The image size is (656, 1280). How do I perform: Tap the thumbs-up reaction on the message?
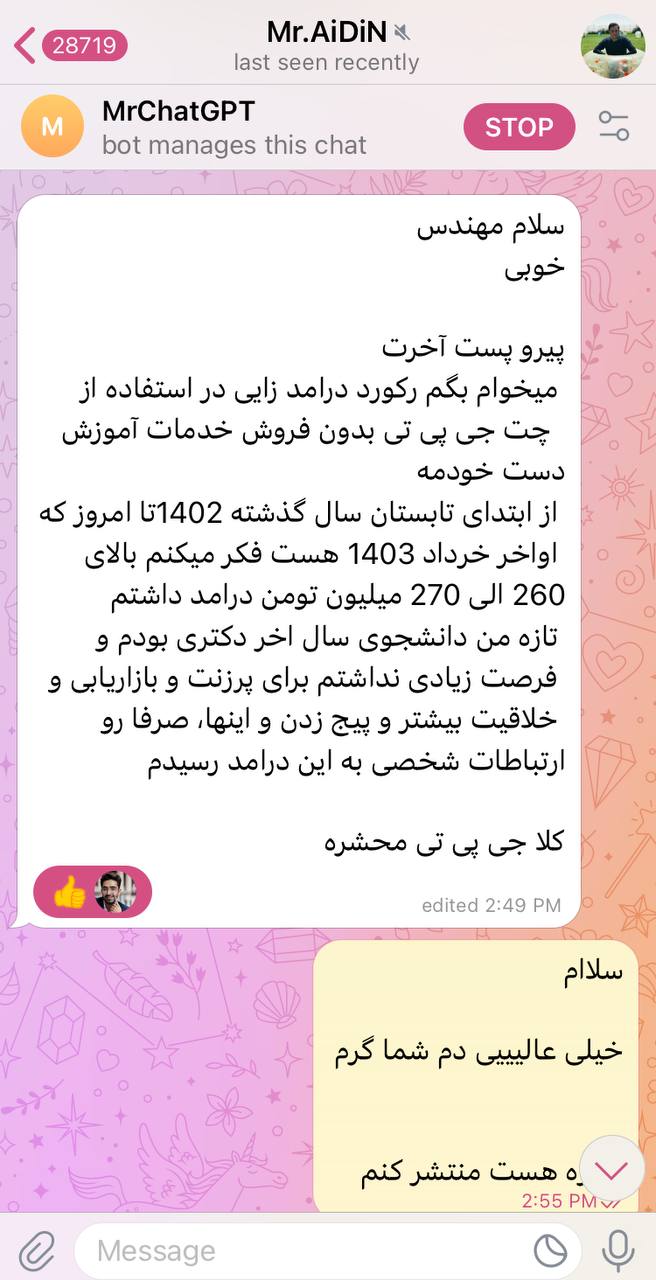(93, 891)
